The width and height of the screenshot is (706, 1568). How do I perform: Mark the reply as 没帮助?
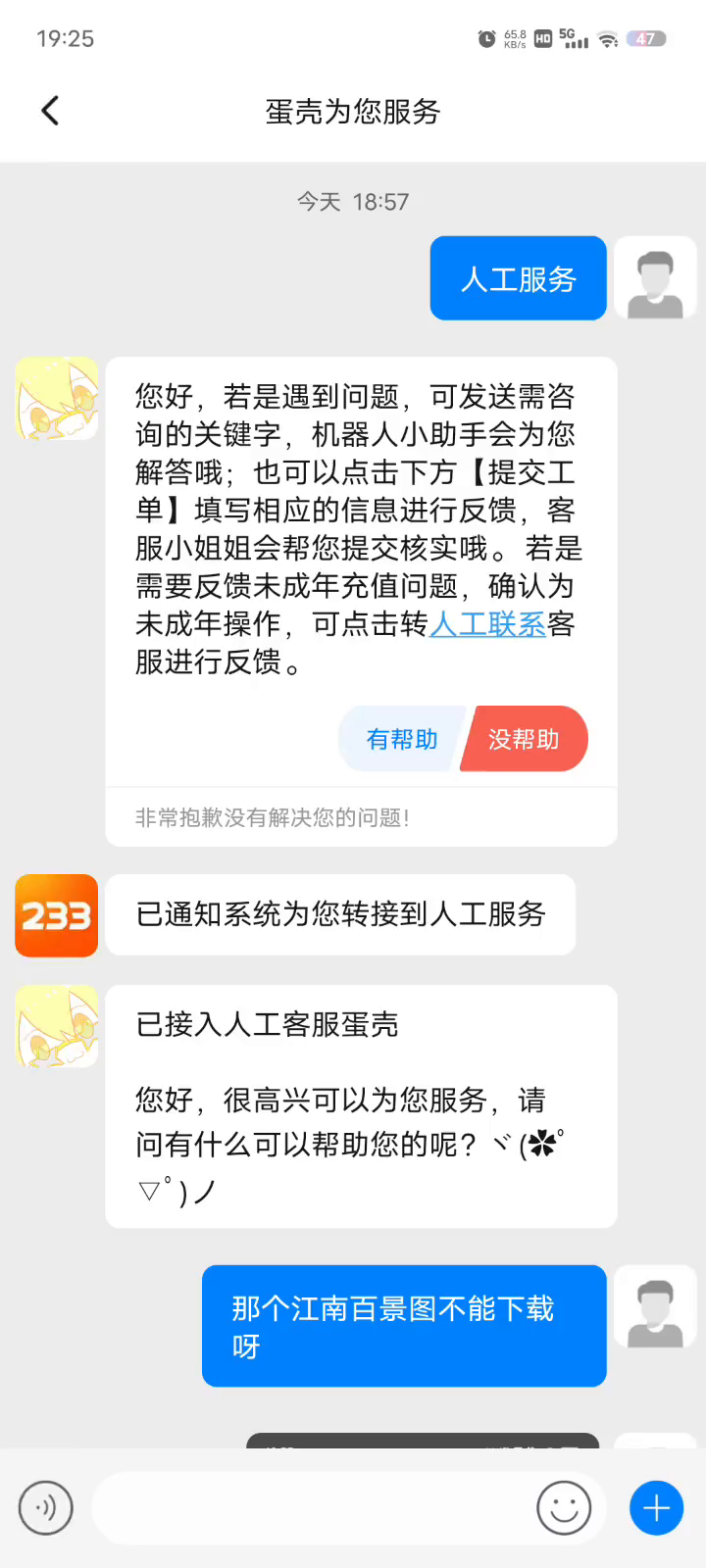(525, 739)
